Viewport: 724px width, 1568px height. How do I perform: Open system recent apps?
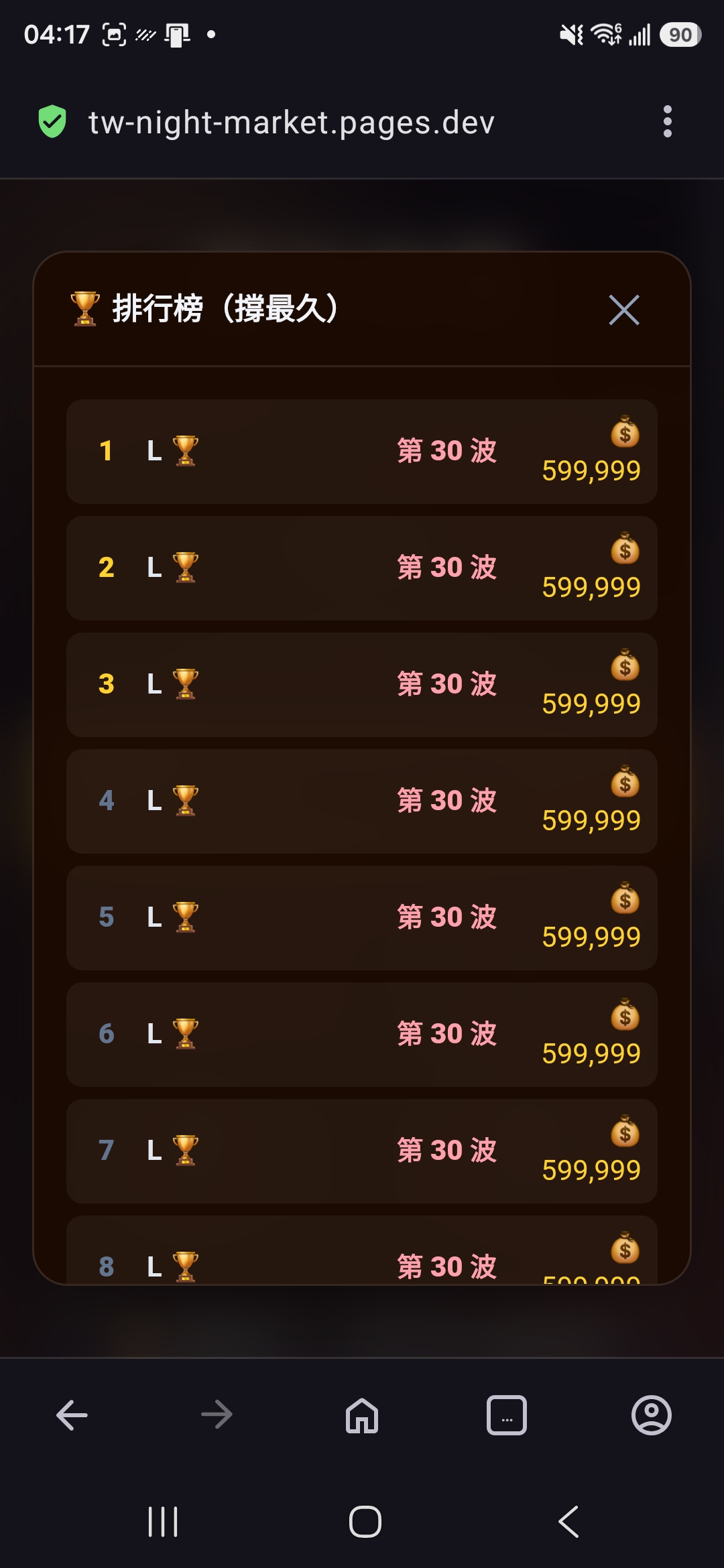pyautogui.click(x=163, y=1522)
